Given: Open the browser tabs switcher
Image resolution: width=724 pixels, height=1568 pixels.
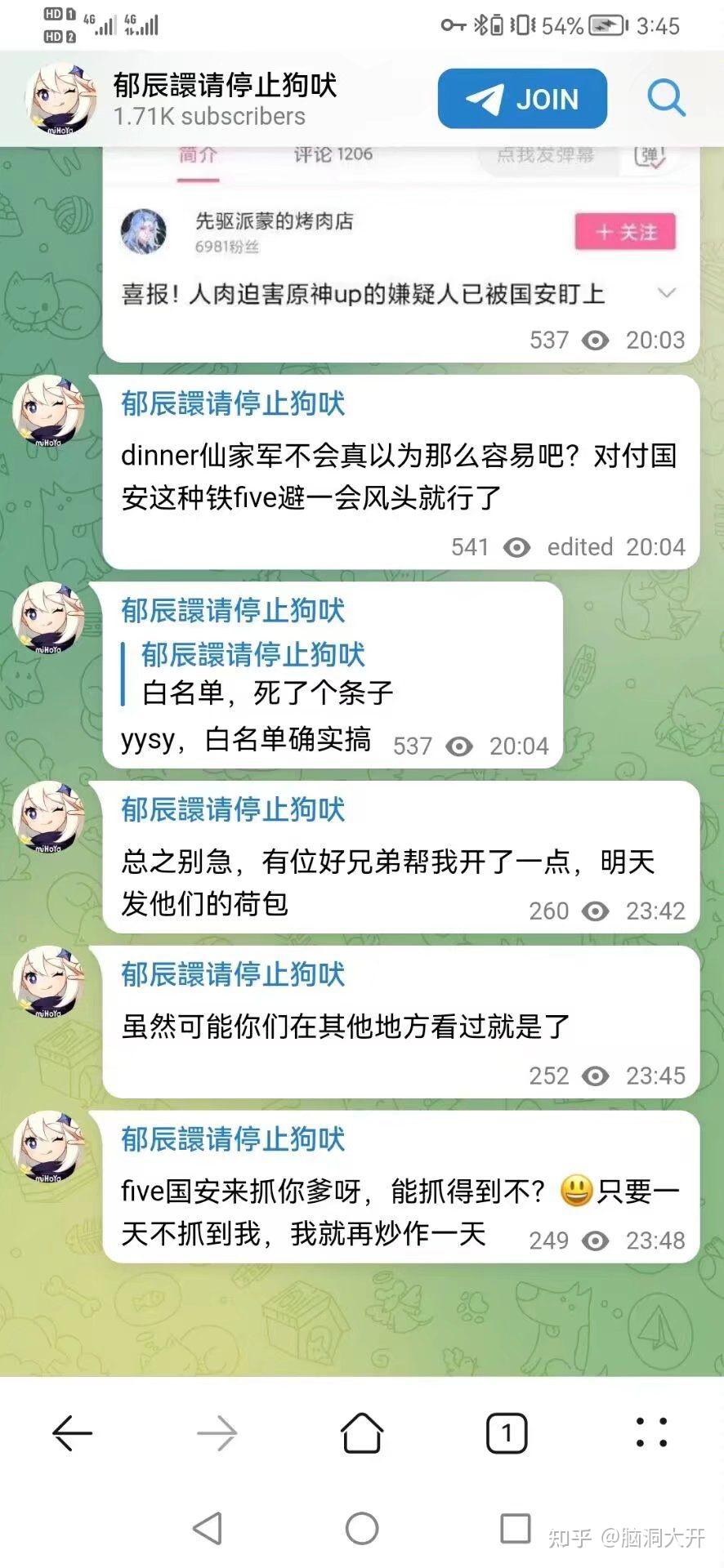Looking at the screenshot, I should (507, 1432).
